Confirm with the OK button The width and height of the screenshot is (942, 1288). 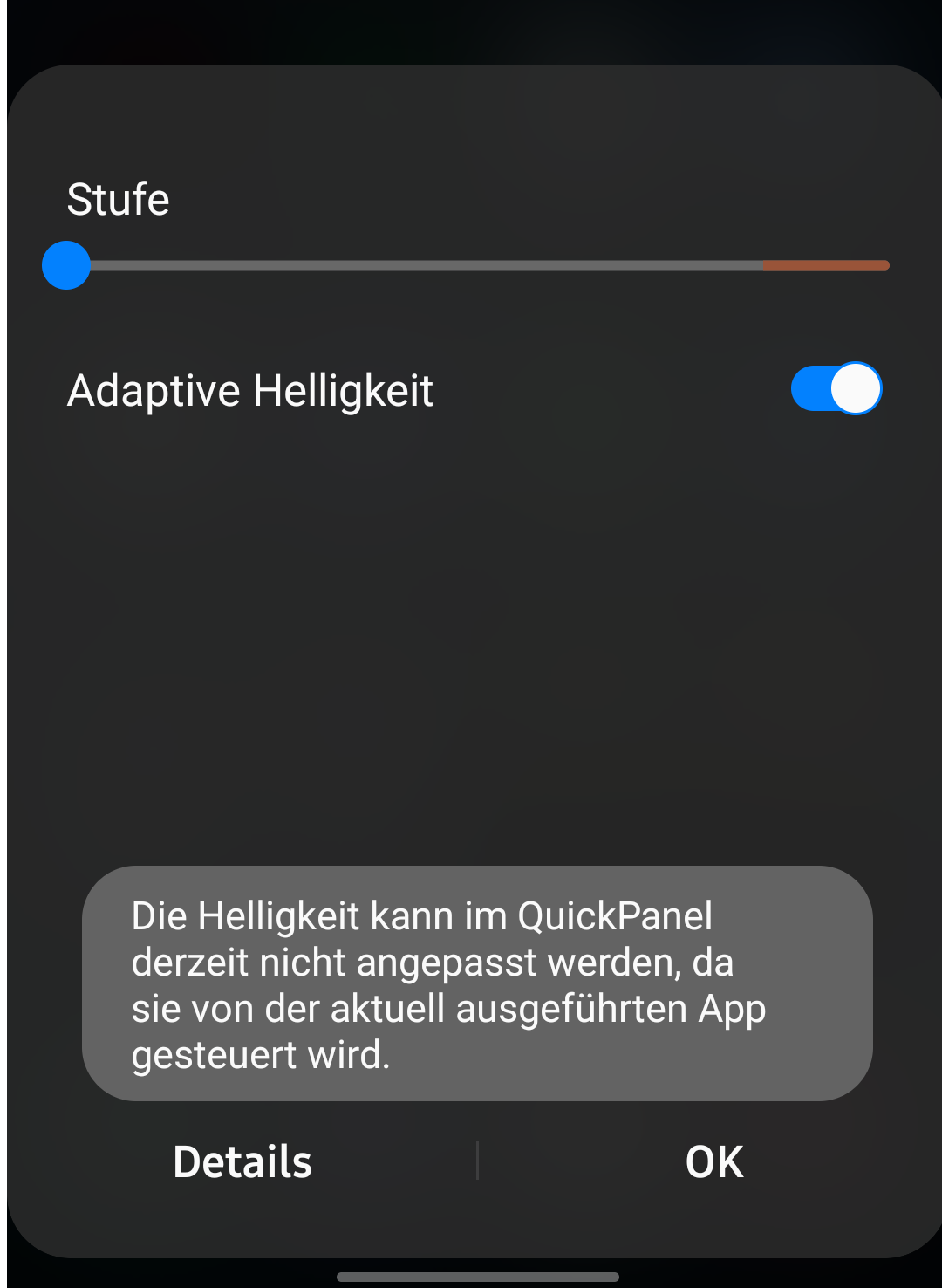tap(714, 1161)
